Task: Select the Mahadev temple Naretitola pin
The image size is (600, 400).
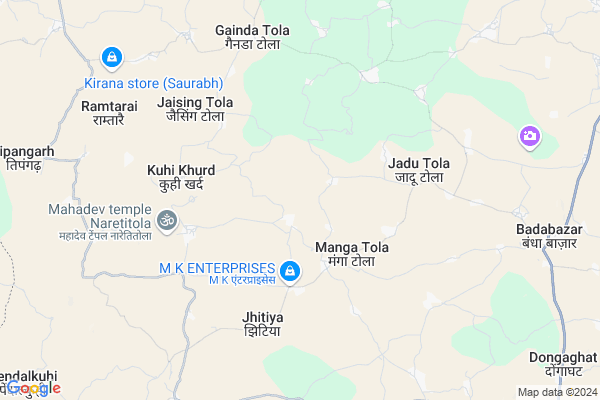Action: click(168, 220)
